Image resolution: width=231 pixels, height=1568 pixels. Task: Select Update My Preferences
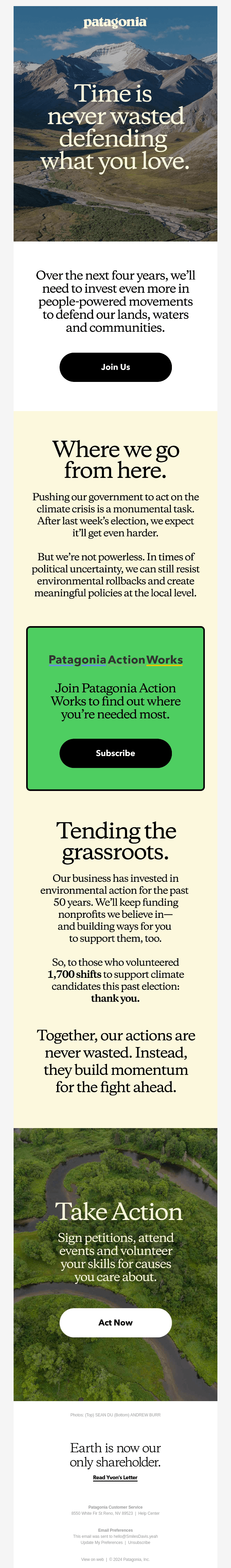coord(102,1543)
